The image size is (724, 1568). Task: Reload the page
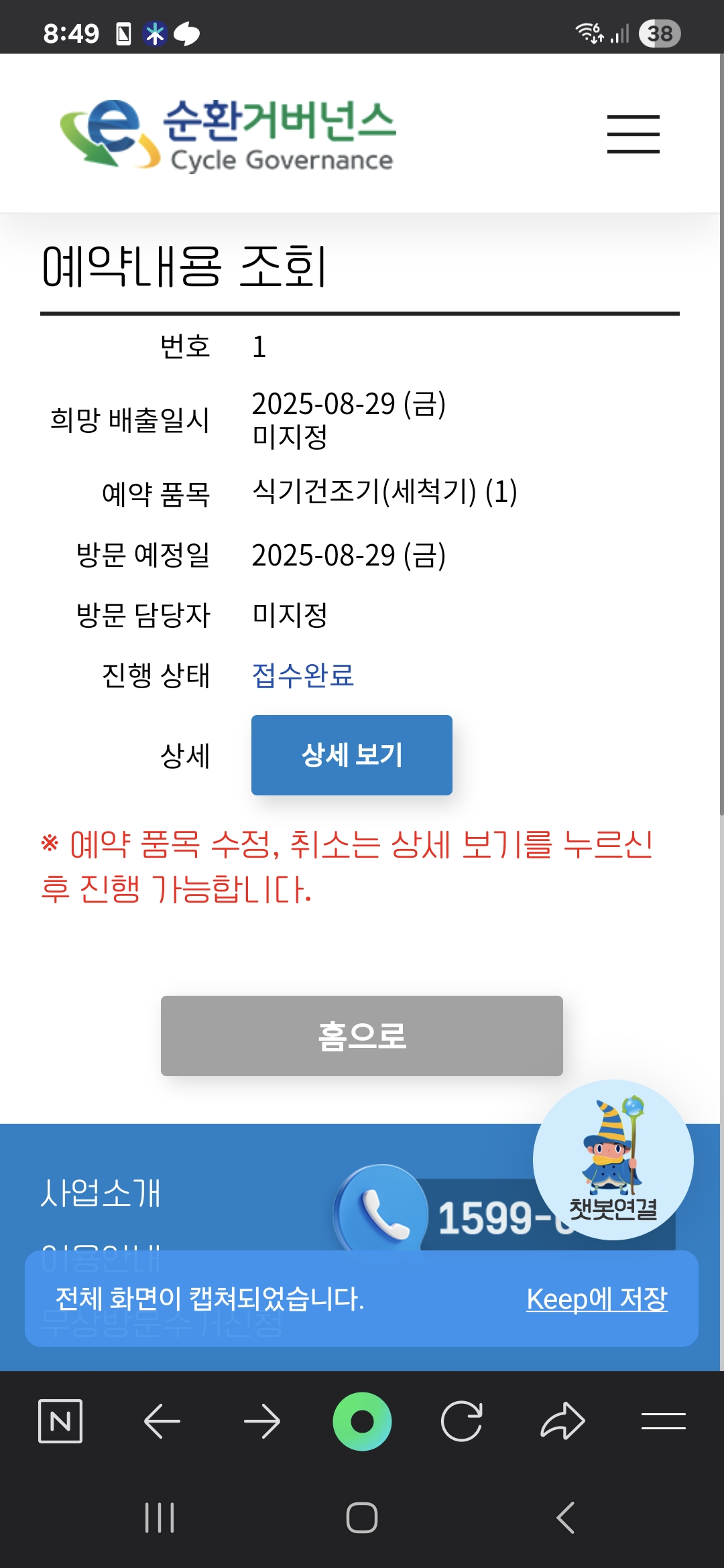462,1421
